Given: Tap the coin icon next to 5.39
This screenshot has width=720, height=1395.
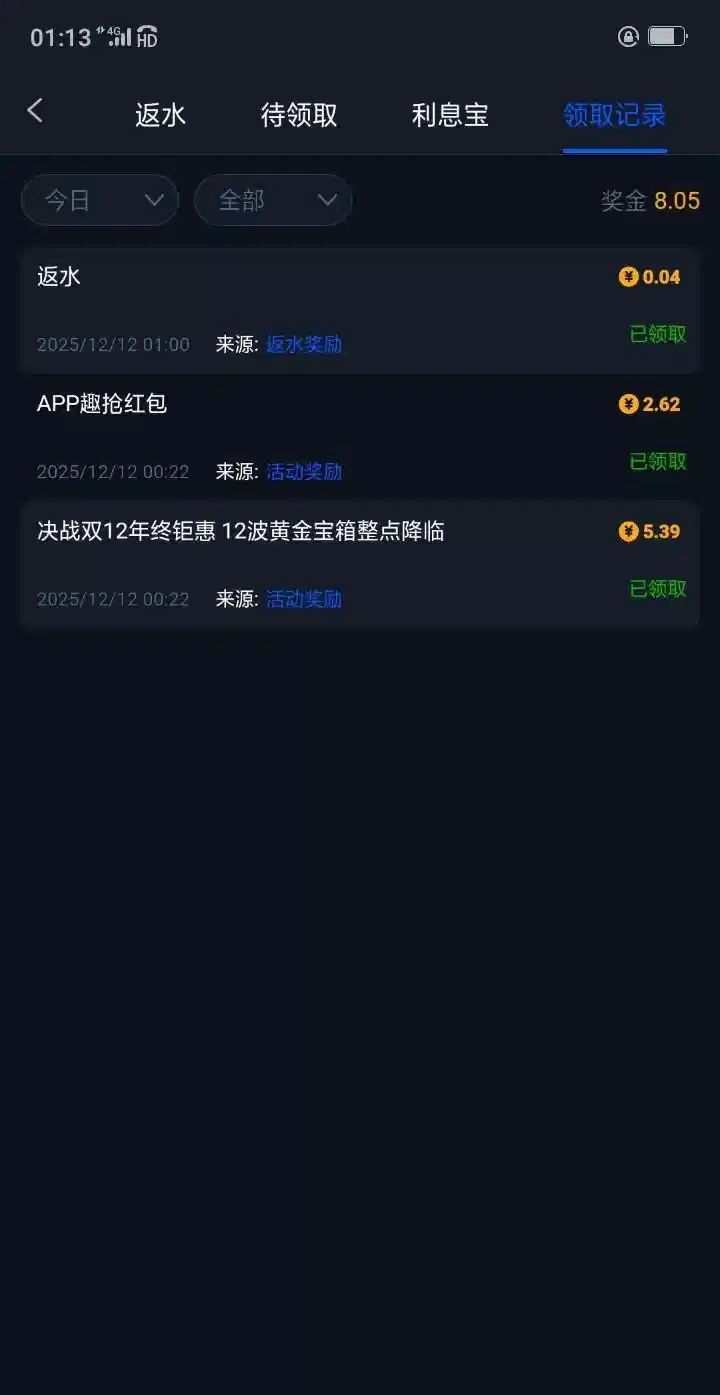Looking at the screenshot, I should click(x=626, y=531).
